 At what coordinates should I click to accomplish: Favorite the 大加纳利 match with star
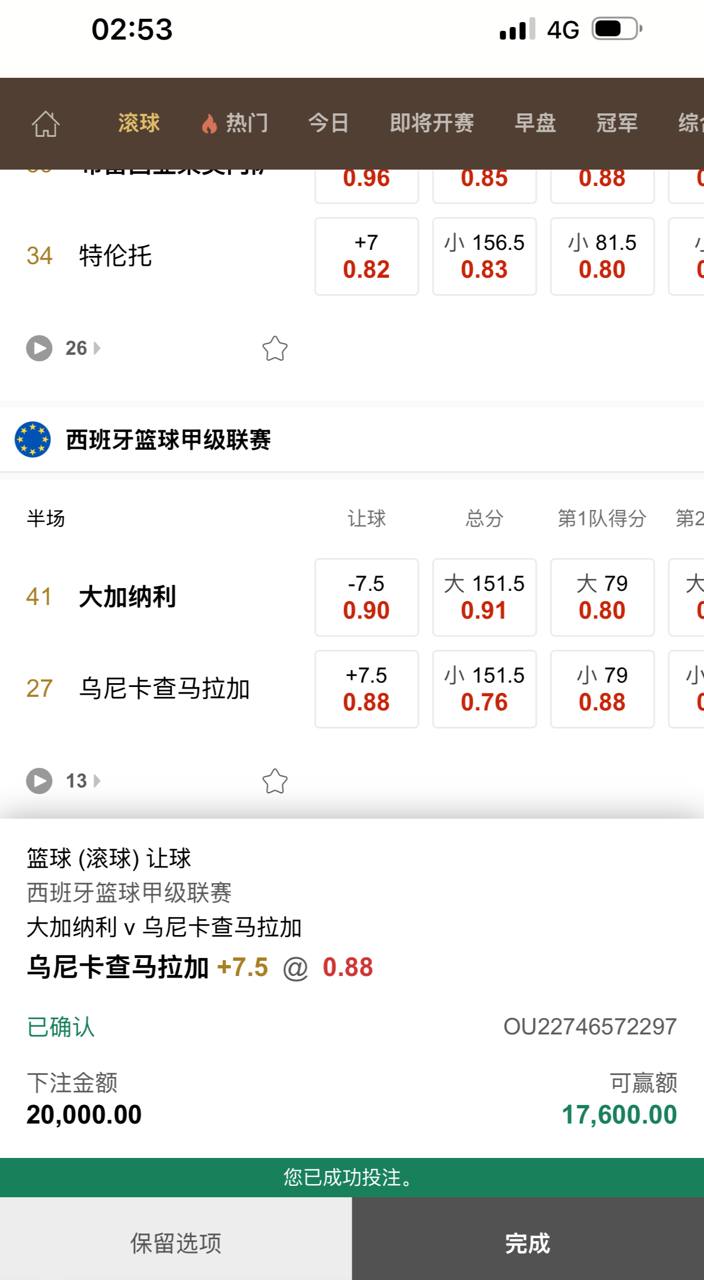pos(275,781)
